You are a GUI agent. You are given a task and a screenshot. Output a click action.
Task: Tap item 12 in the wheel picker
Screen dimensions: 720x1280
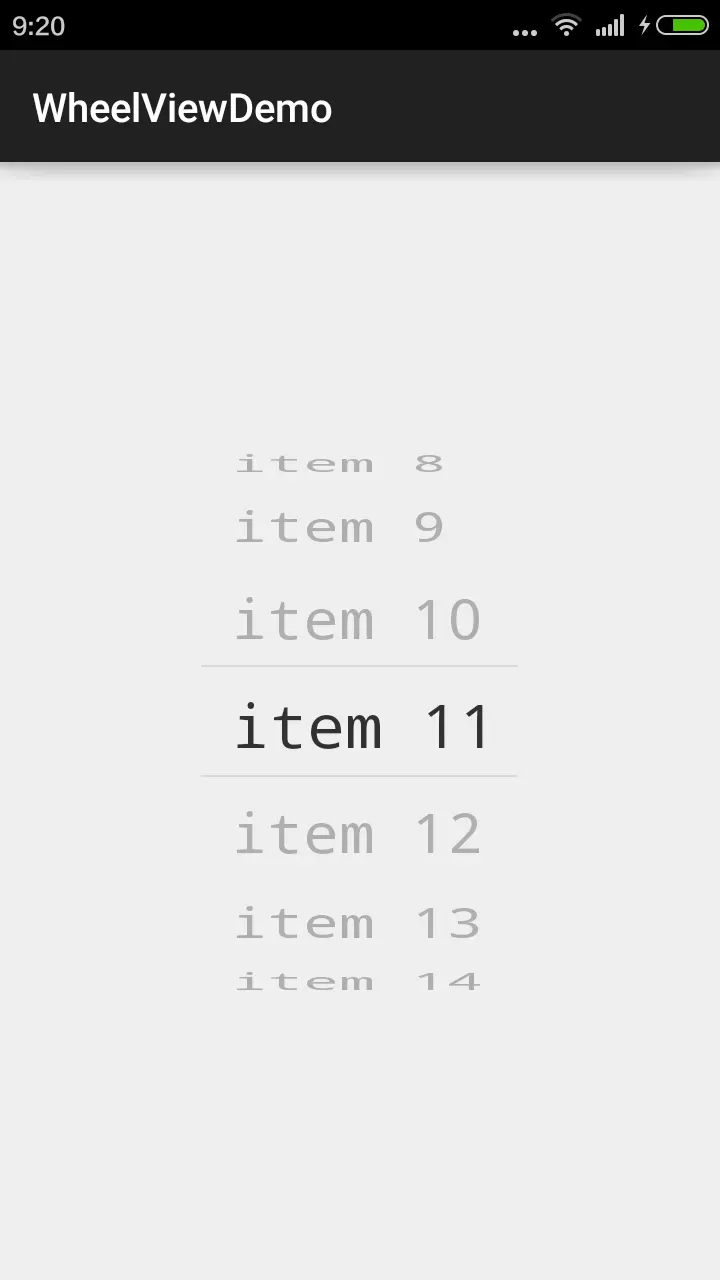coord(358,834)
